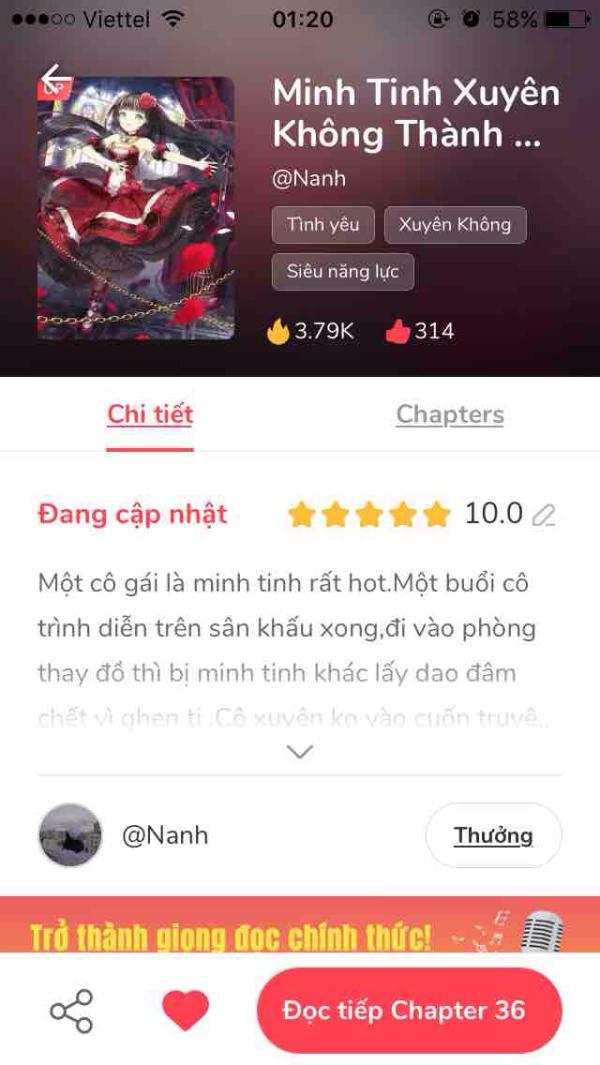Toggle the heart favorite icon
This screenshot has height=1065, width=600.
coord(185,1011)
